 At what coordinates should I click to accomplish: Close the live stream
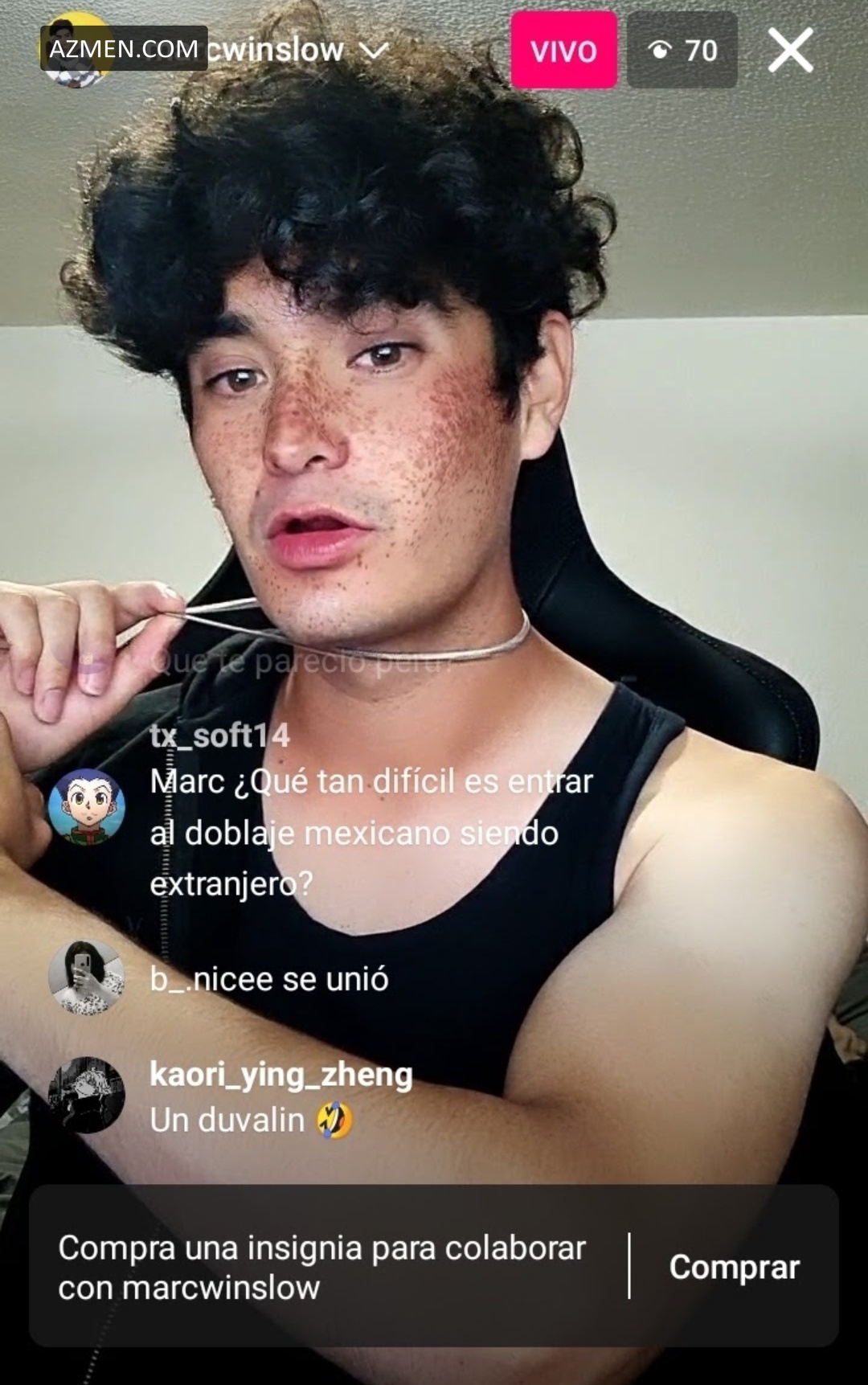(x=791, y=51)
